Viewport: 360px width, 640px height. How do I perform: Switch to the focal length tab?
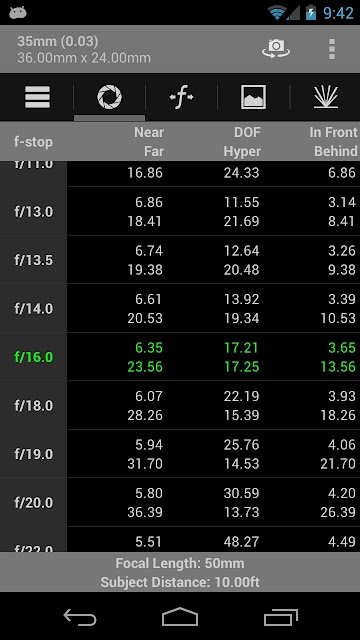181,97
